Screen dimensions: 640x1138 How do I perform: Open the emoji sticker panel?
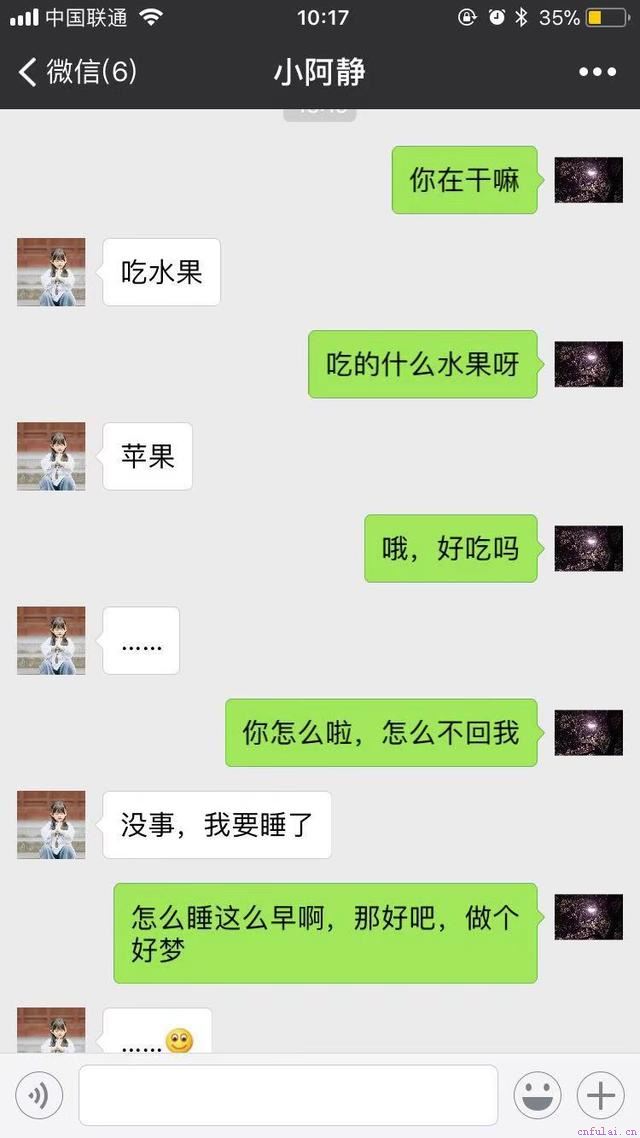pos(537,1096)
